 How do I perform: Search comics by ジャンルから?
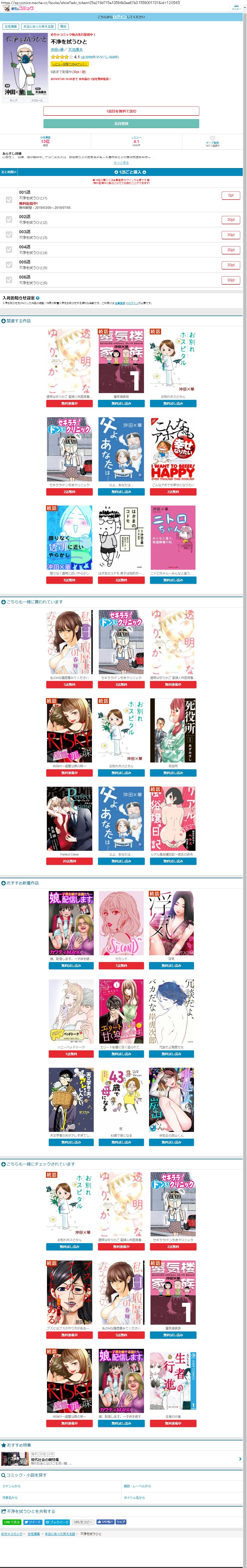point(11,1486)
